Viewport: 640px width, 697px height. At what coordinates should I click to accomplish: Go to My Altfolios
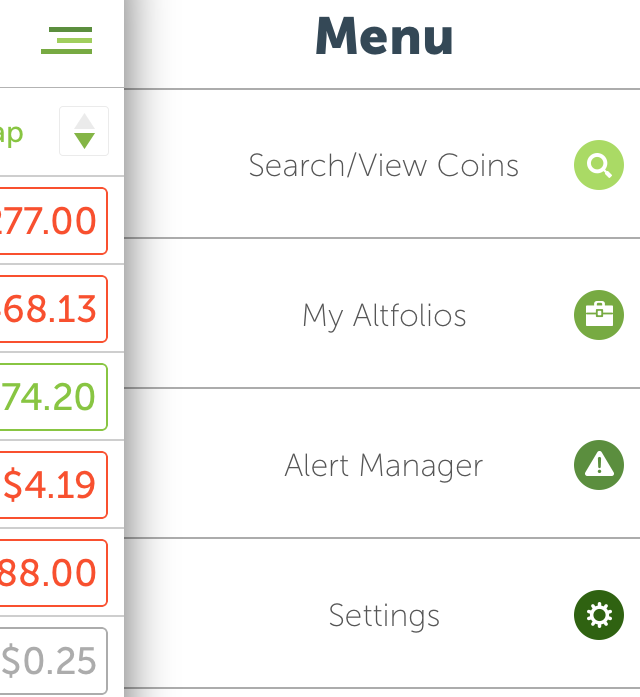[384, 316]
